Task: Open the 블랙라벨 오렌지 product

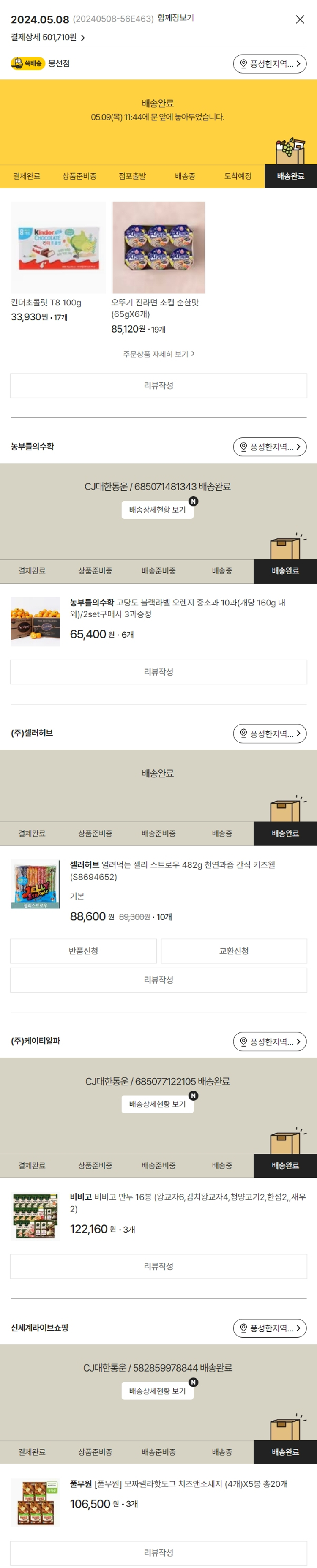Action: 176,608
